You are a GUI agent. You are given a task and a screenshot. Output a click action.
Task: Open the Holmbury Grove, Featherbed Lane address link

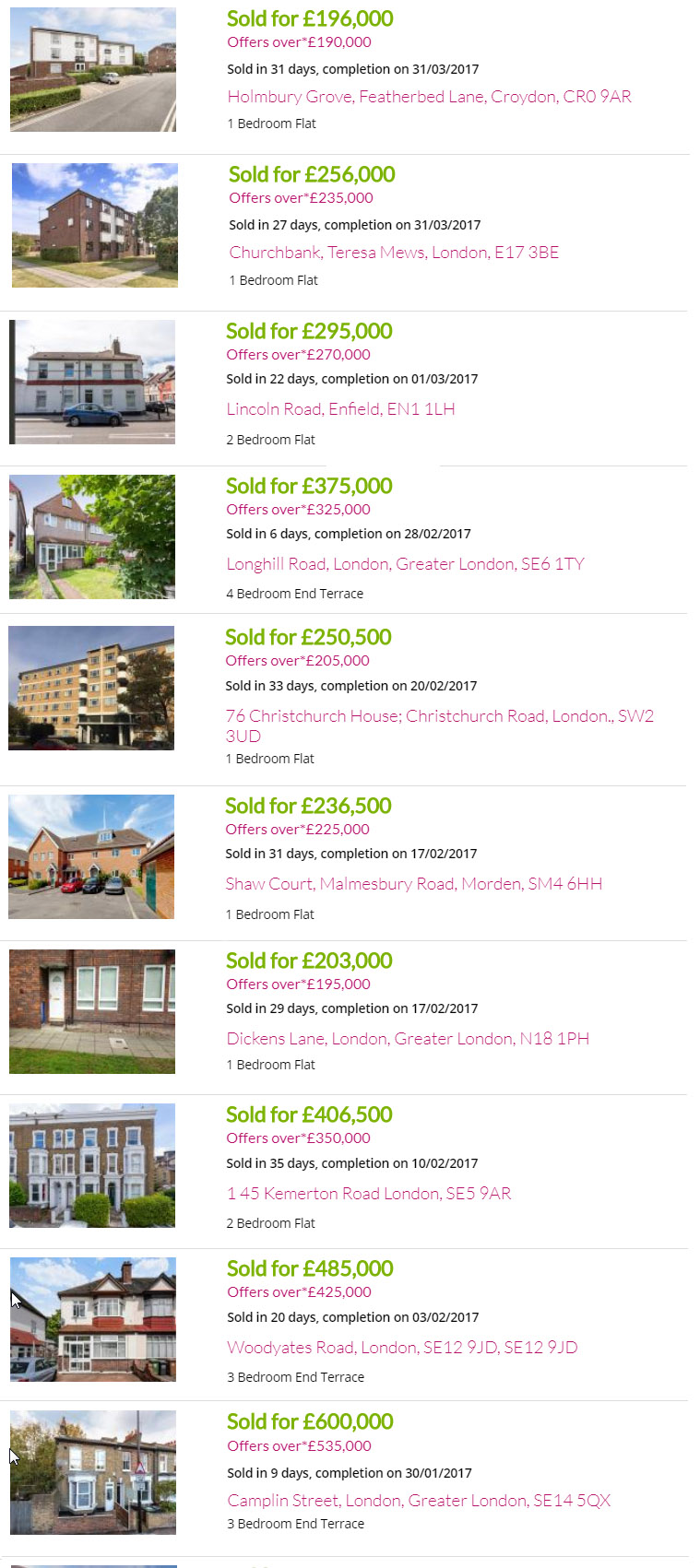tap(429, 97)
